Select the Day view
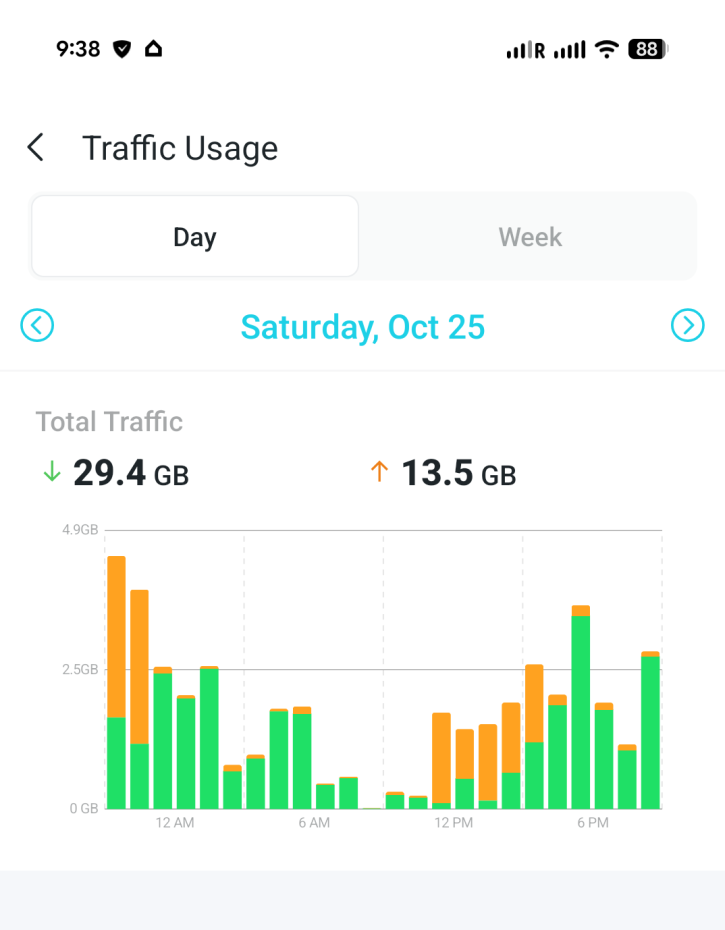725x930 pixels. [195, 237]
